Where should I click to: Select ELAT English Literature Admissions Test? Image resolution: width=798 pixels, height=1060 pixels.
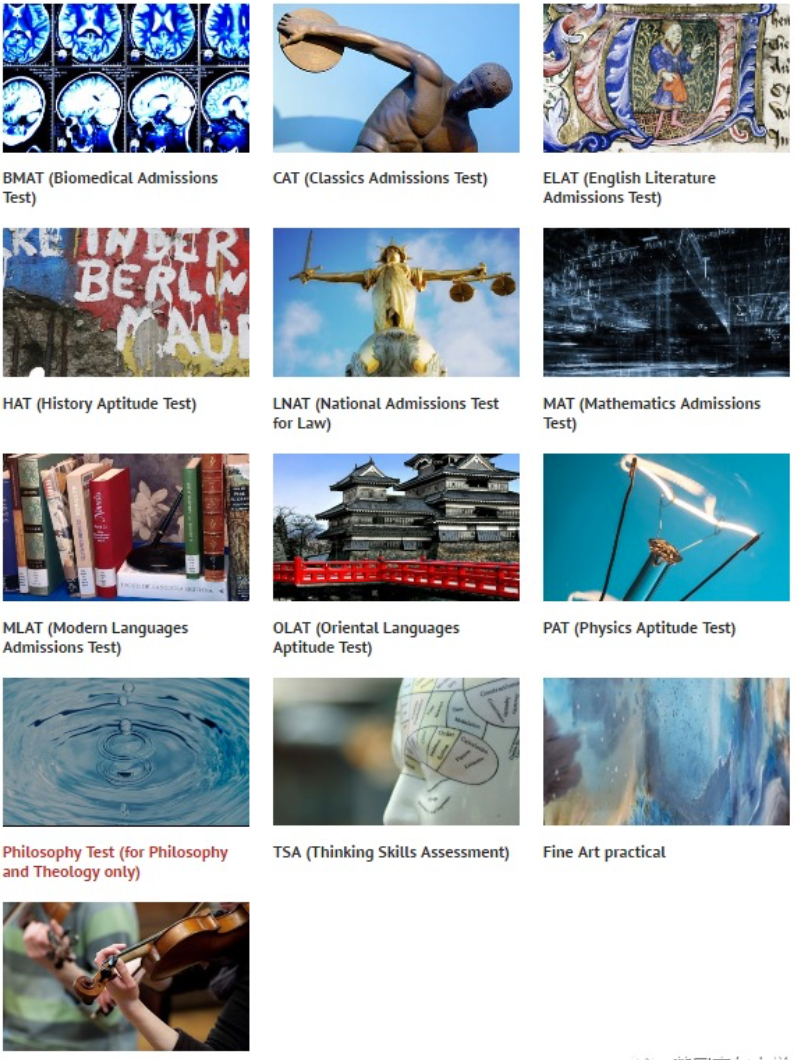pos(666,77)
